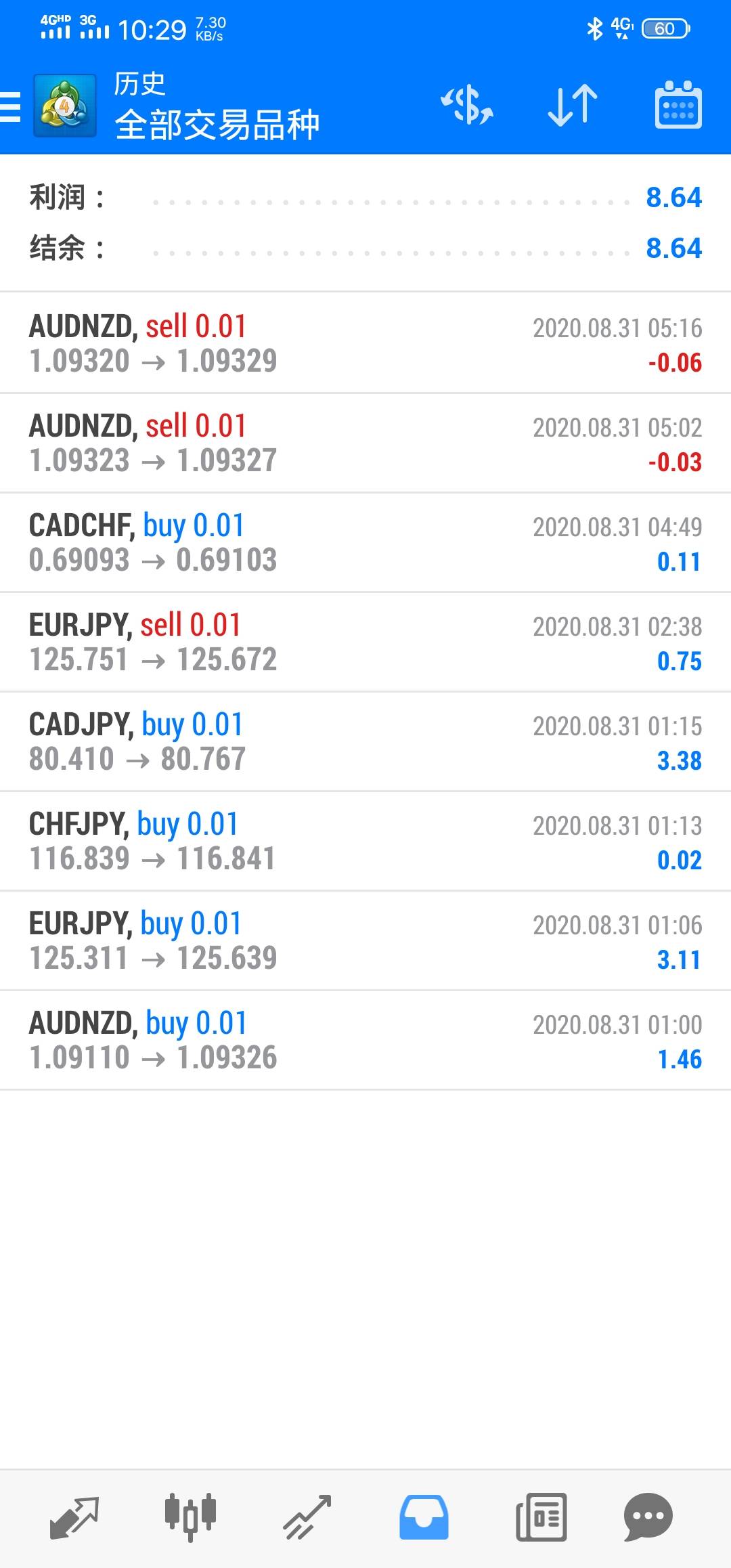Open the AUDNZD sell trade from 05:16

coord(365,343)
